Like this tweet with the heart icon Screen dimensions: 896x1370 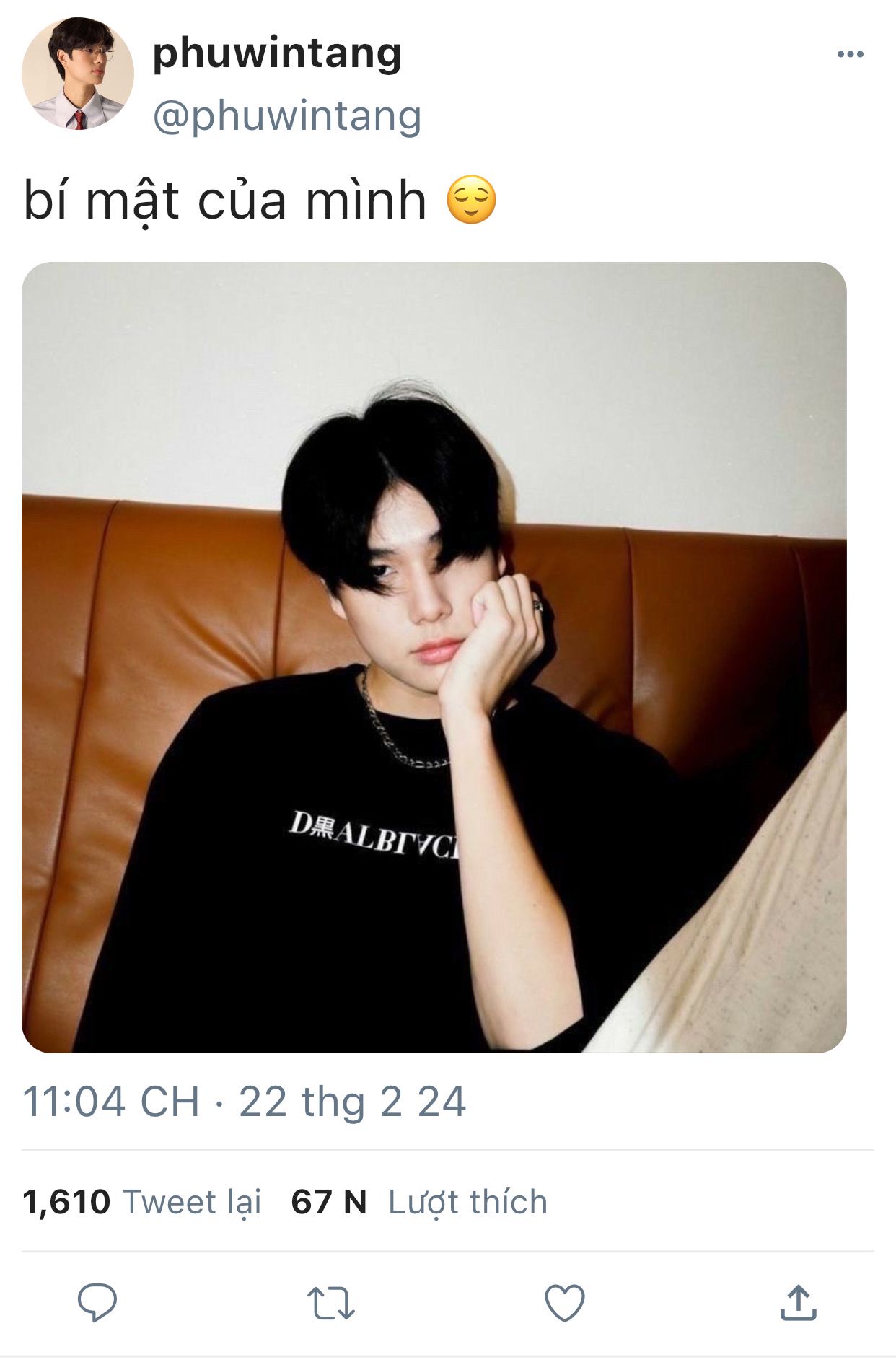pyautogui.click(x=564, y=1303)
